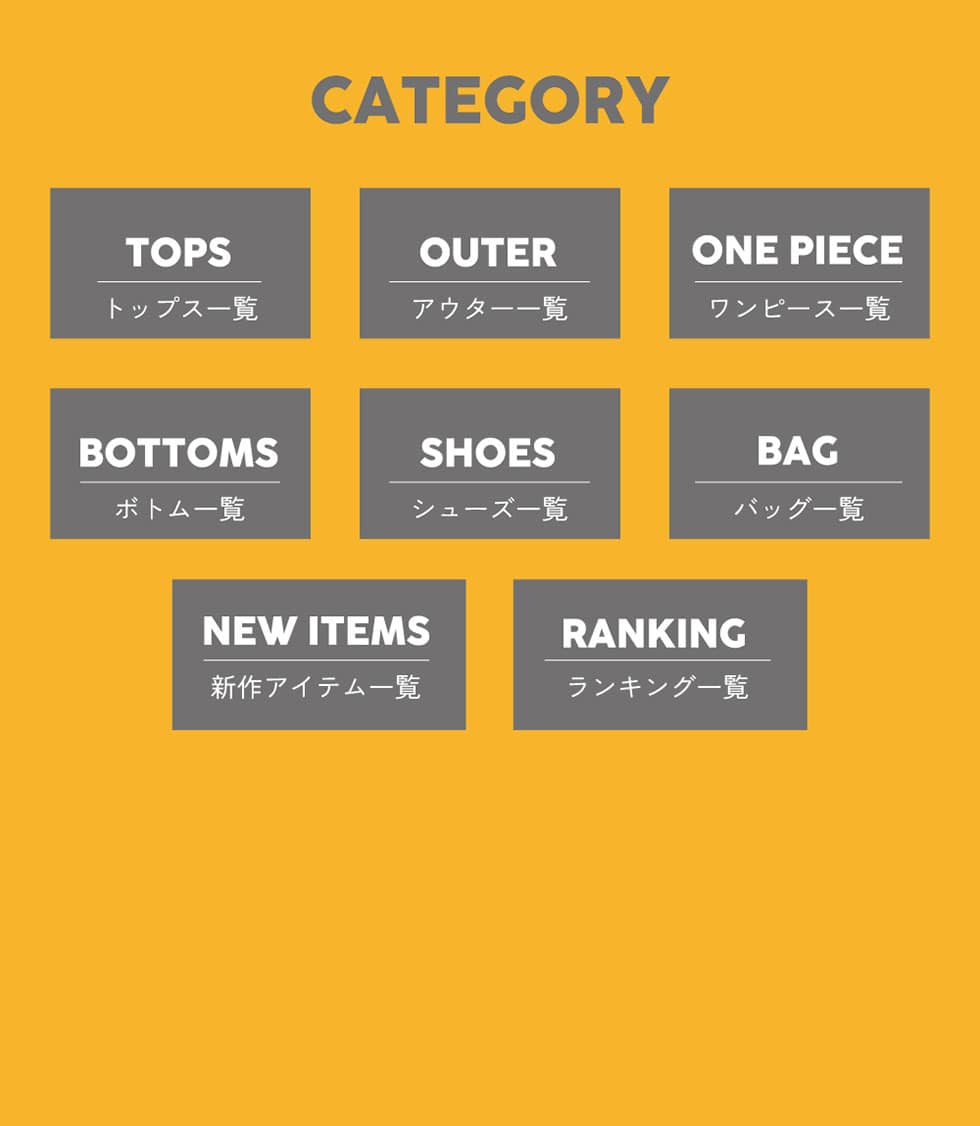980x1126 pixels.
Task: Open the OUTER category list
Action: [x=489, y=263]
